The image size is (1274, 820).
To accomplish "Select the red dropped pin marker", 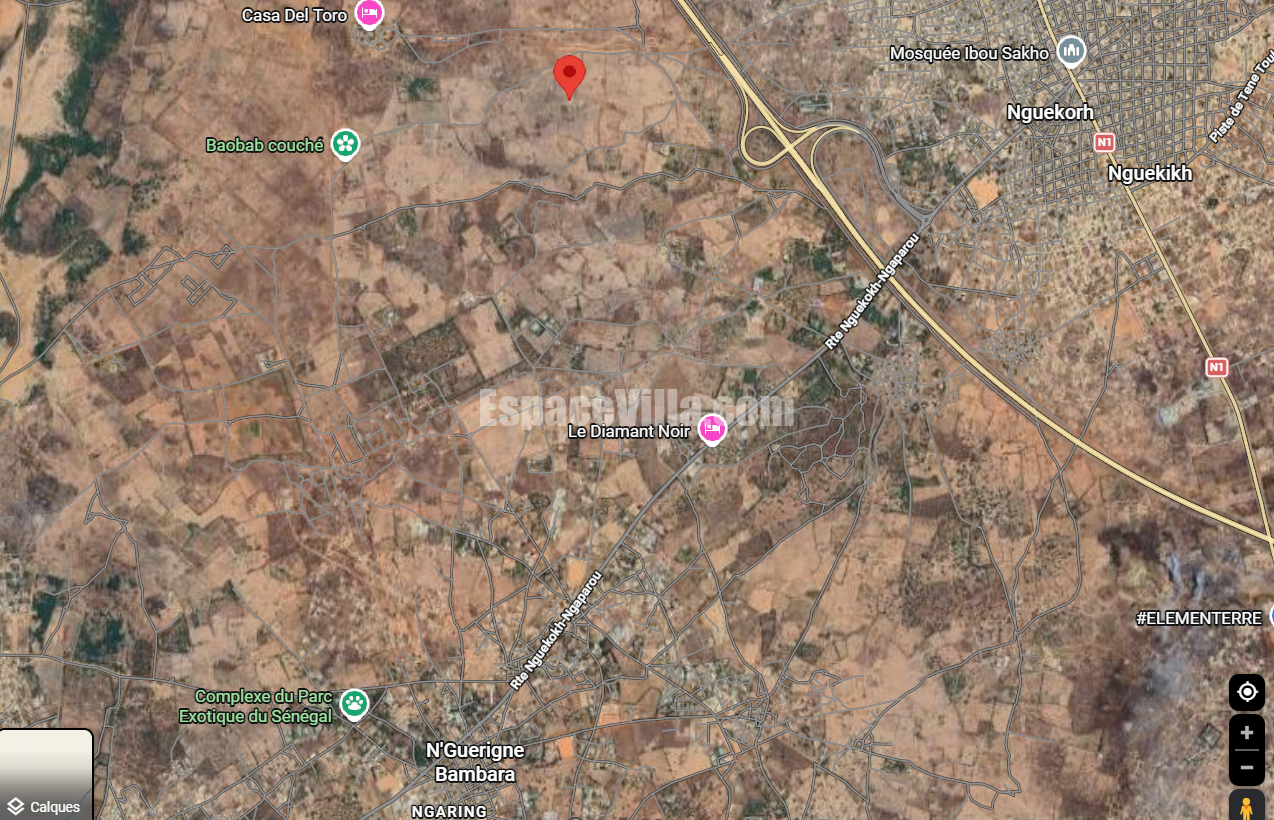I will 569,75.
